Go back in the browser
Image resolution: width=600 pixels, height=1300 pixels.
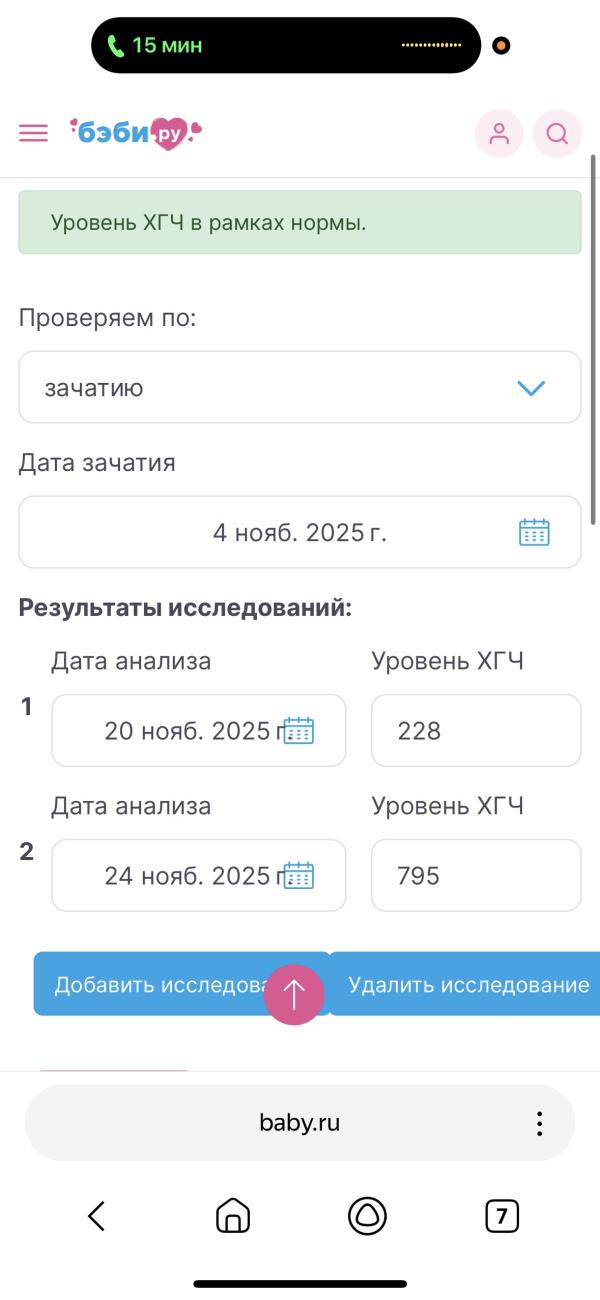pyautogui.click(x=97, y=1216)
